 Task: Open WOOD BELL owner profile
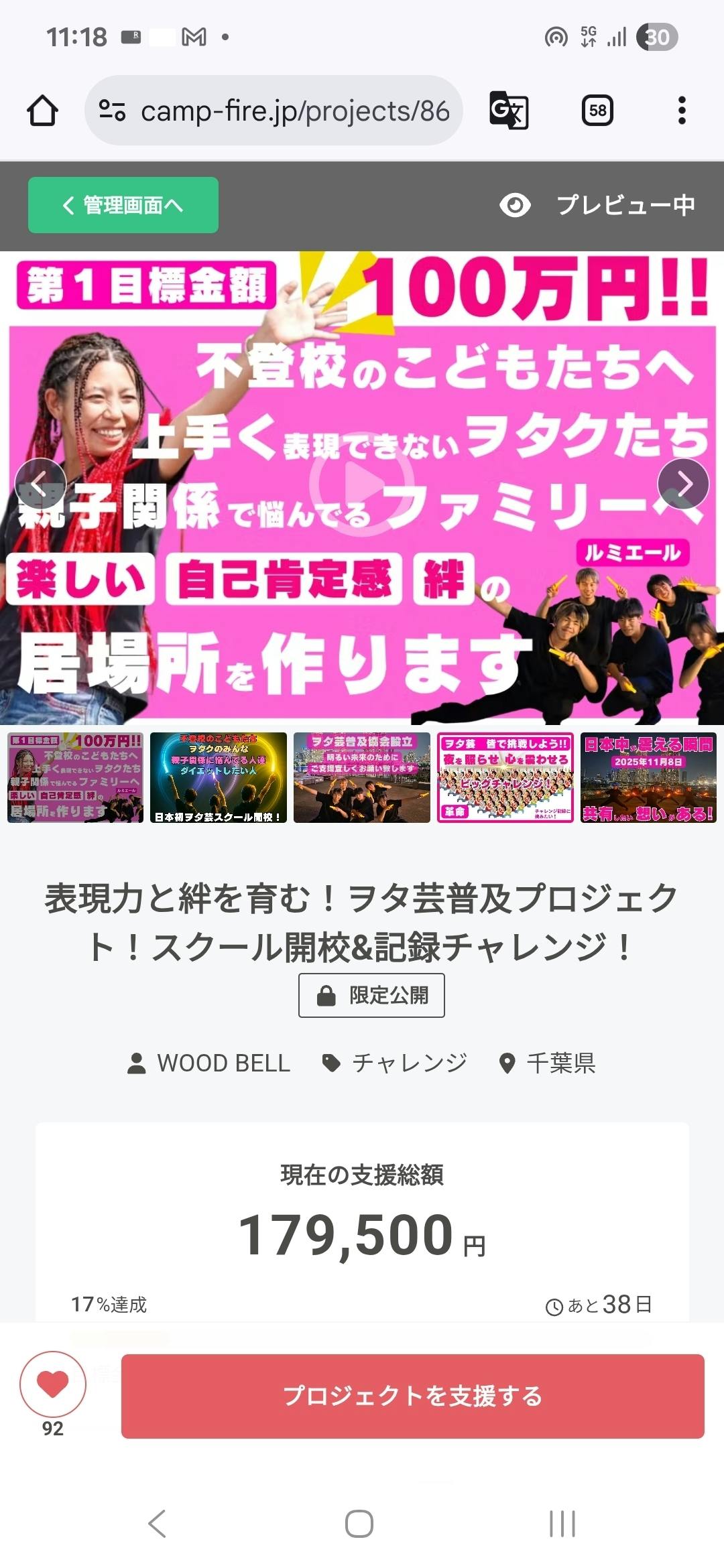pos(209,1063)
